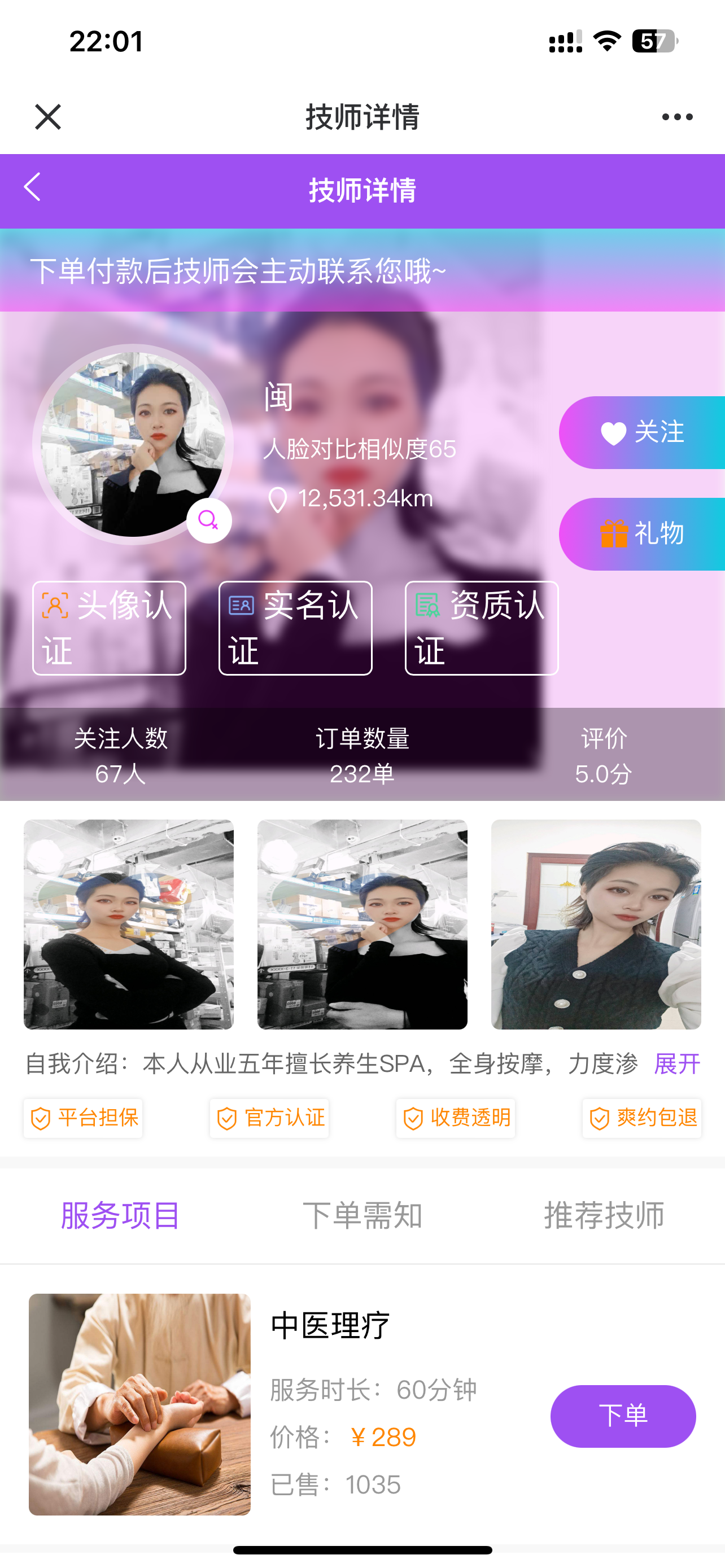Image resolution: width=725 pixels, height=1568 pixels.
Task: Select the 服务项目 tab
Action: tap(120, 1216)
